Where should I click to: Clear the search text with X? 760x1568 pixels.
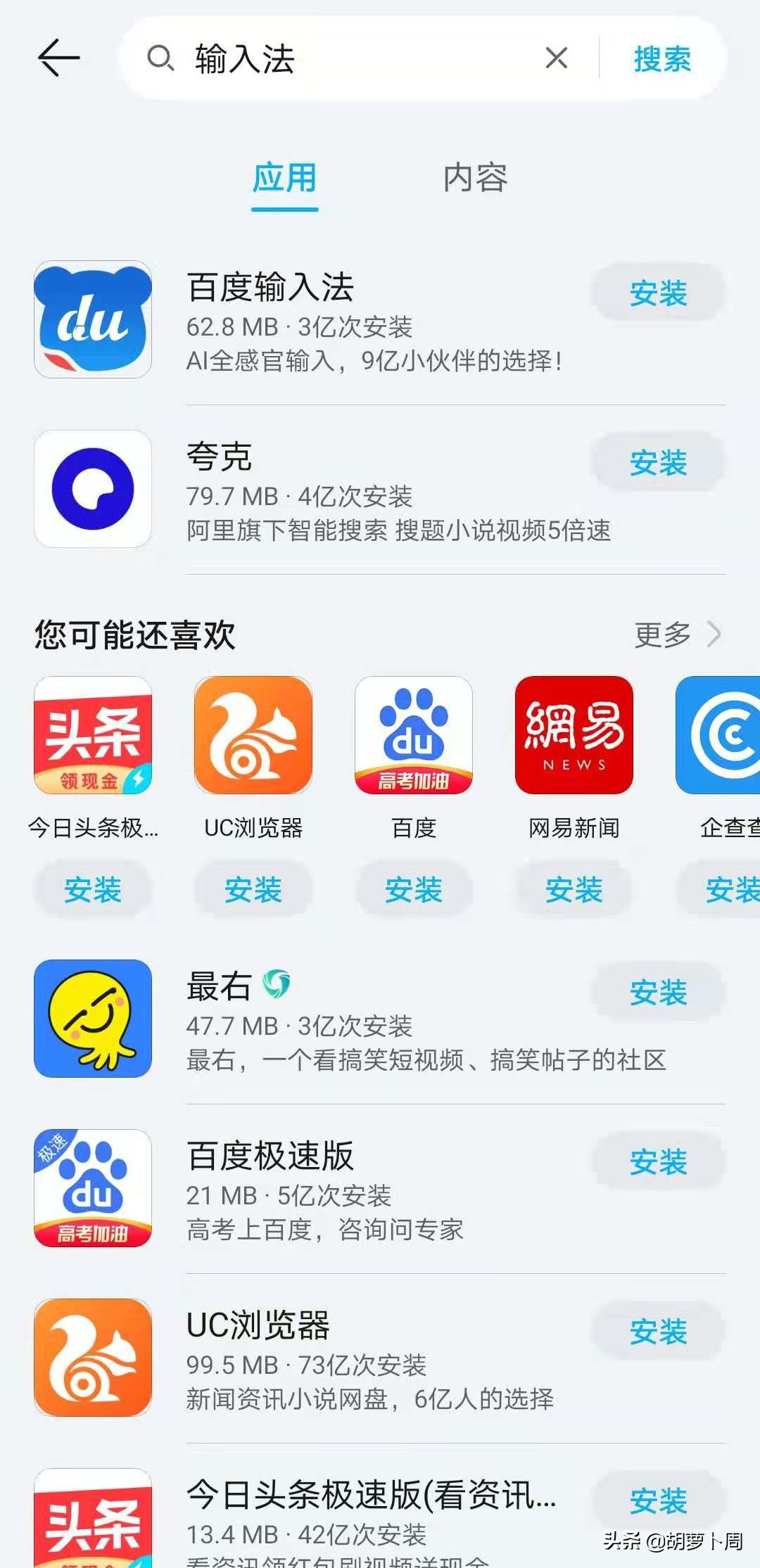[556, 58]
